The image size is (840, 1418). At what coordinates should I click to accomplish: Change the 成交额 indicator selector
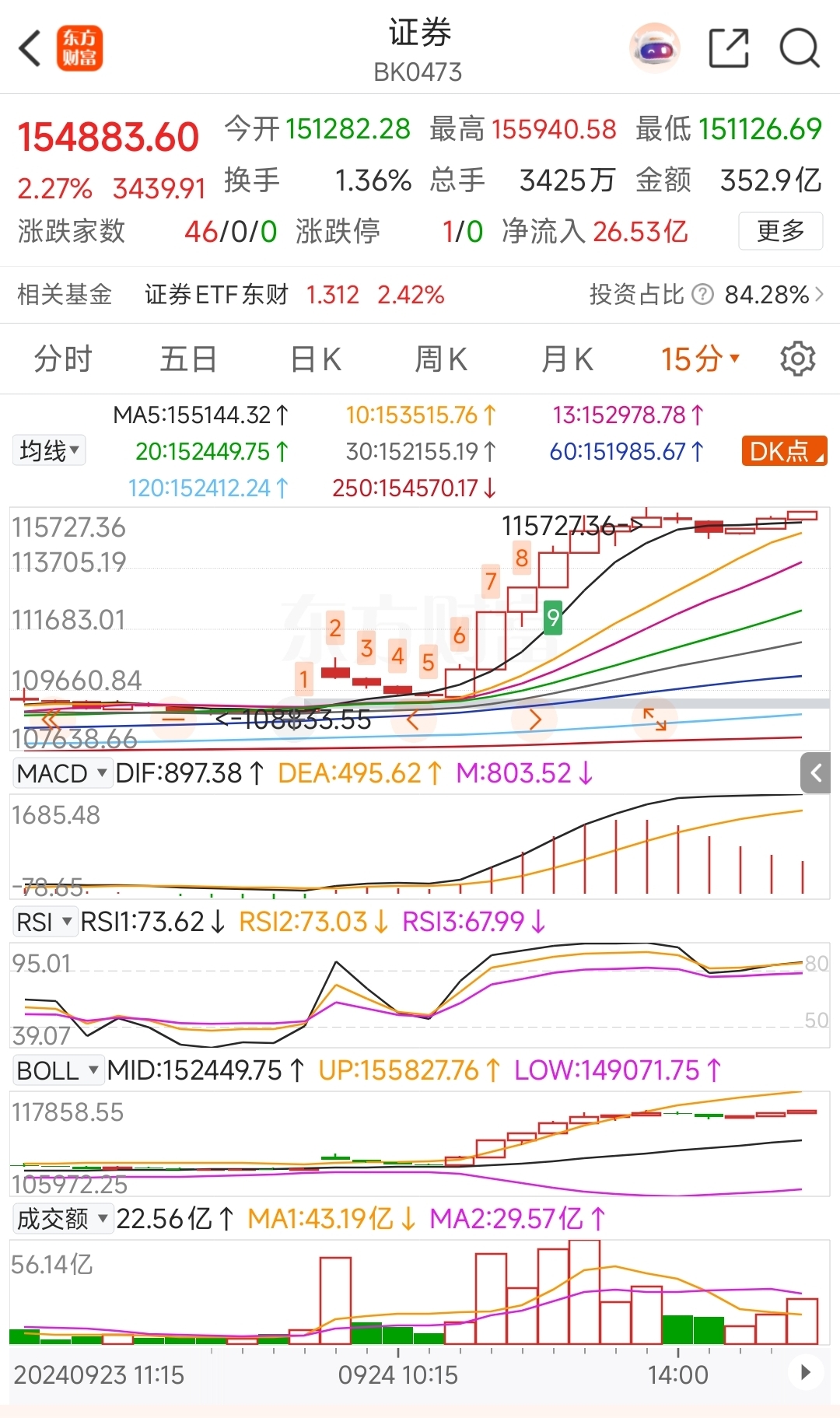(62, 1218)
